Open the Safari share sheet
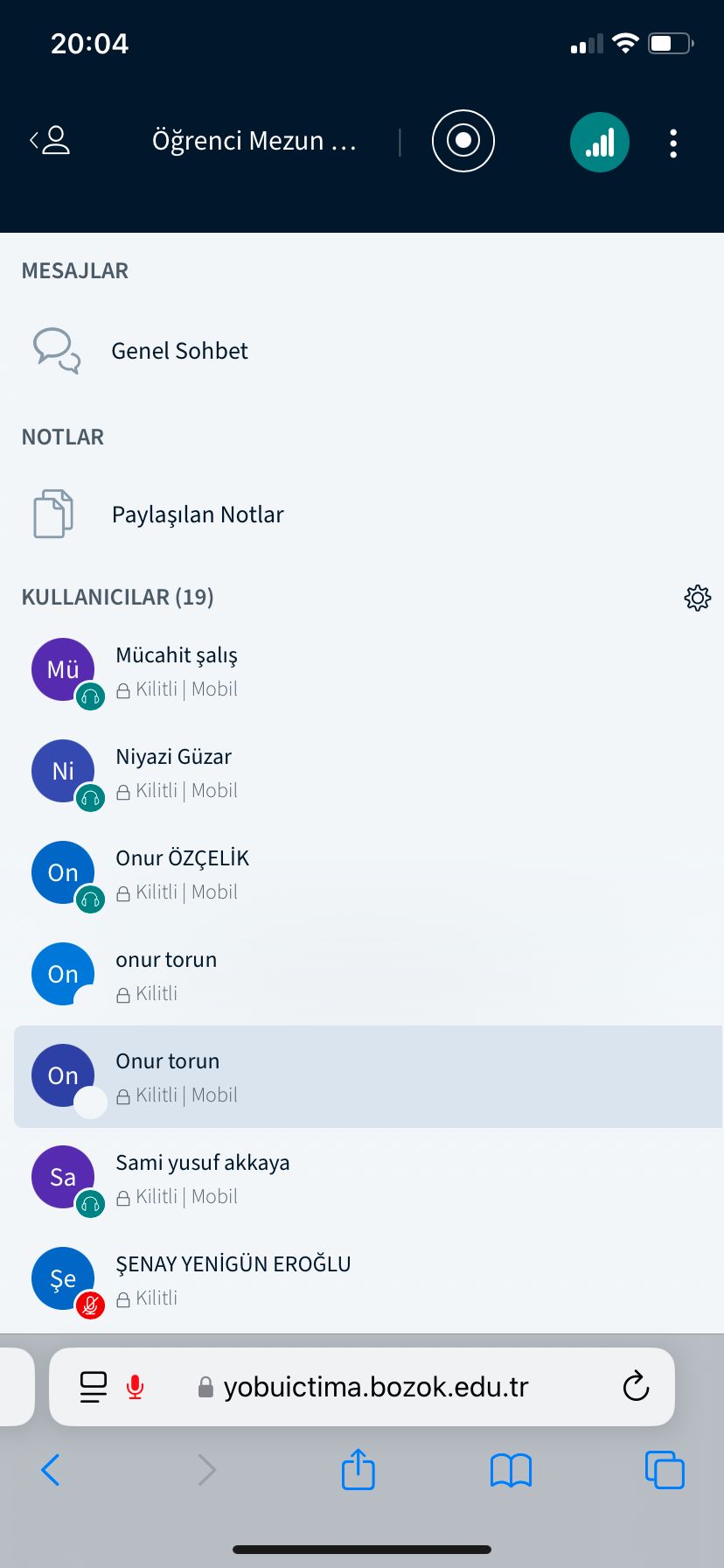724x1568 pixels. pyautogui.click(x=359, y=1468)
